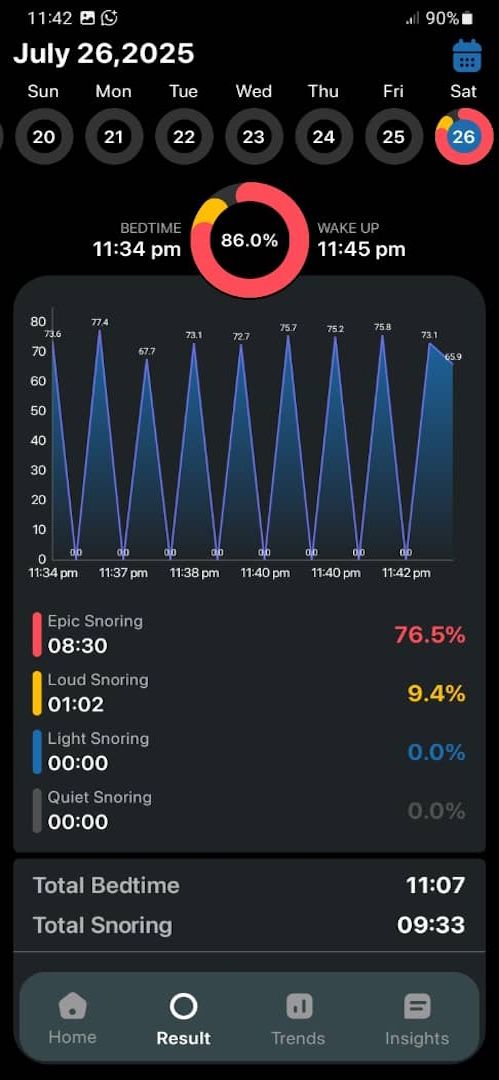Select Saturday the 26th
Image resolution: width=499 pixels, height=1080 pixels.
point(464,136)
